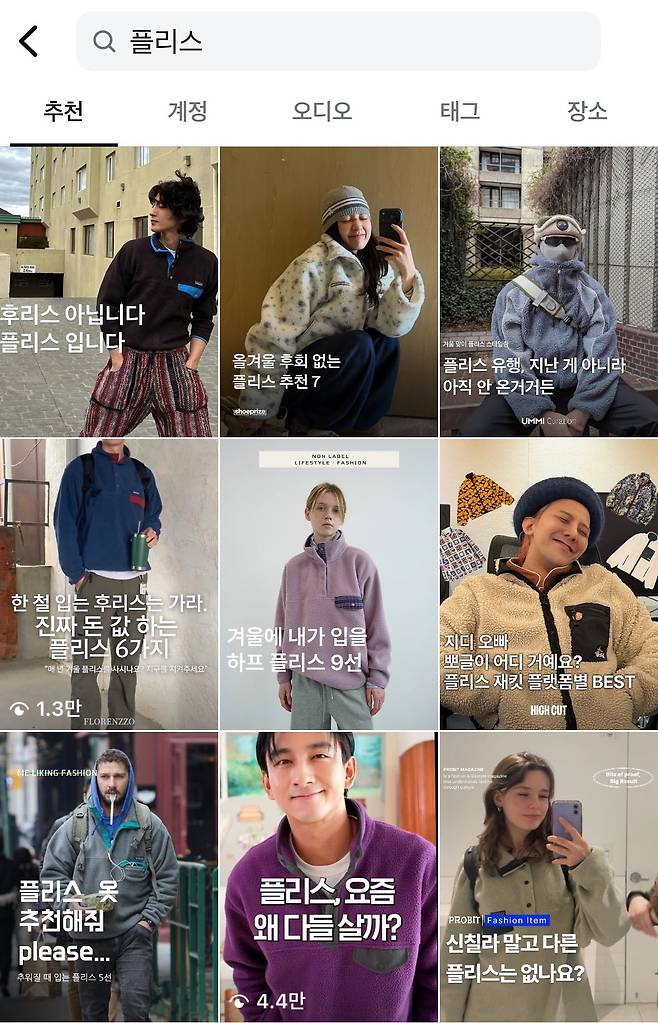Screen dimensions: 658x1023
Task: Tap the search field containing 플리스
Action: [338, 41]
